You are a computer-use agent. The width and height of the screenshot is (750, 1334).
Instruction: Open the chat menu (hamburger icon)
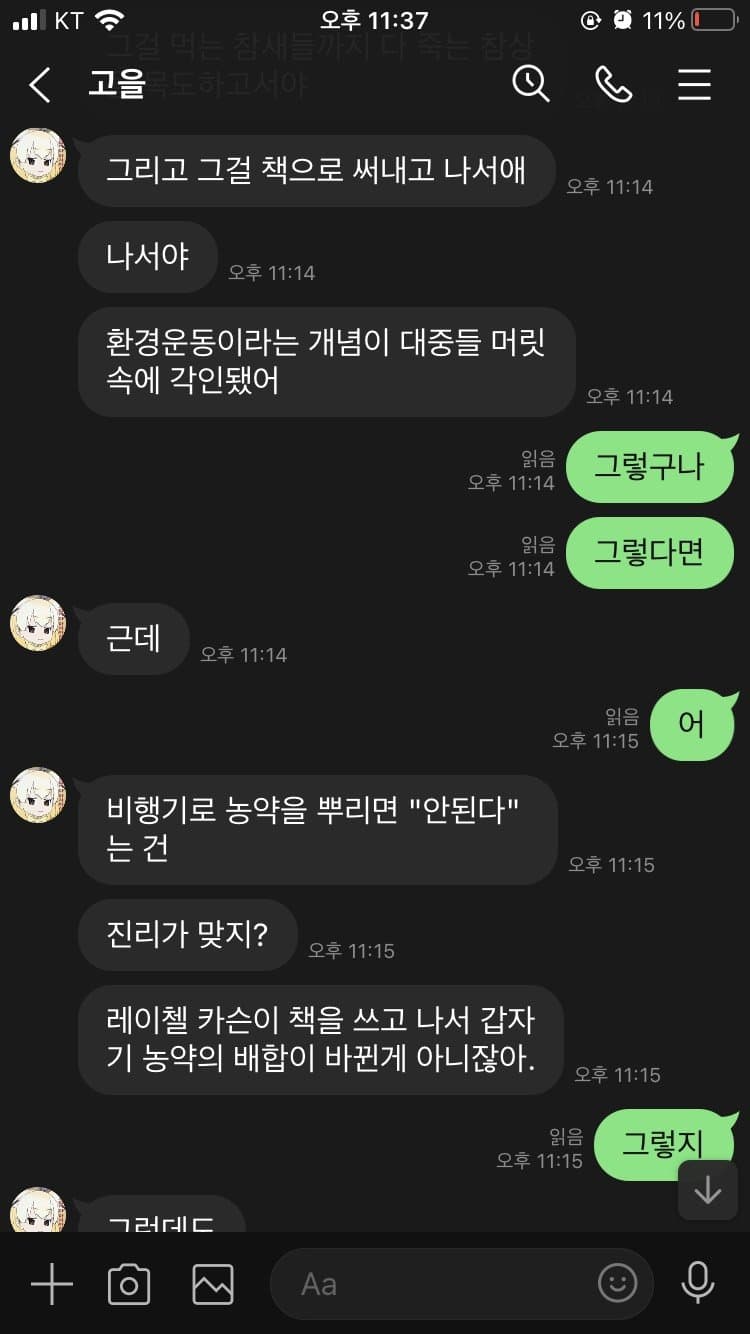pyautogui.click(x=694, y=85)
